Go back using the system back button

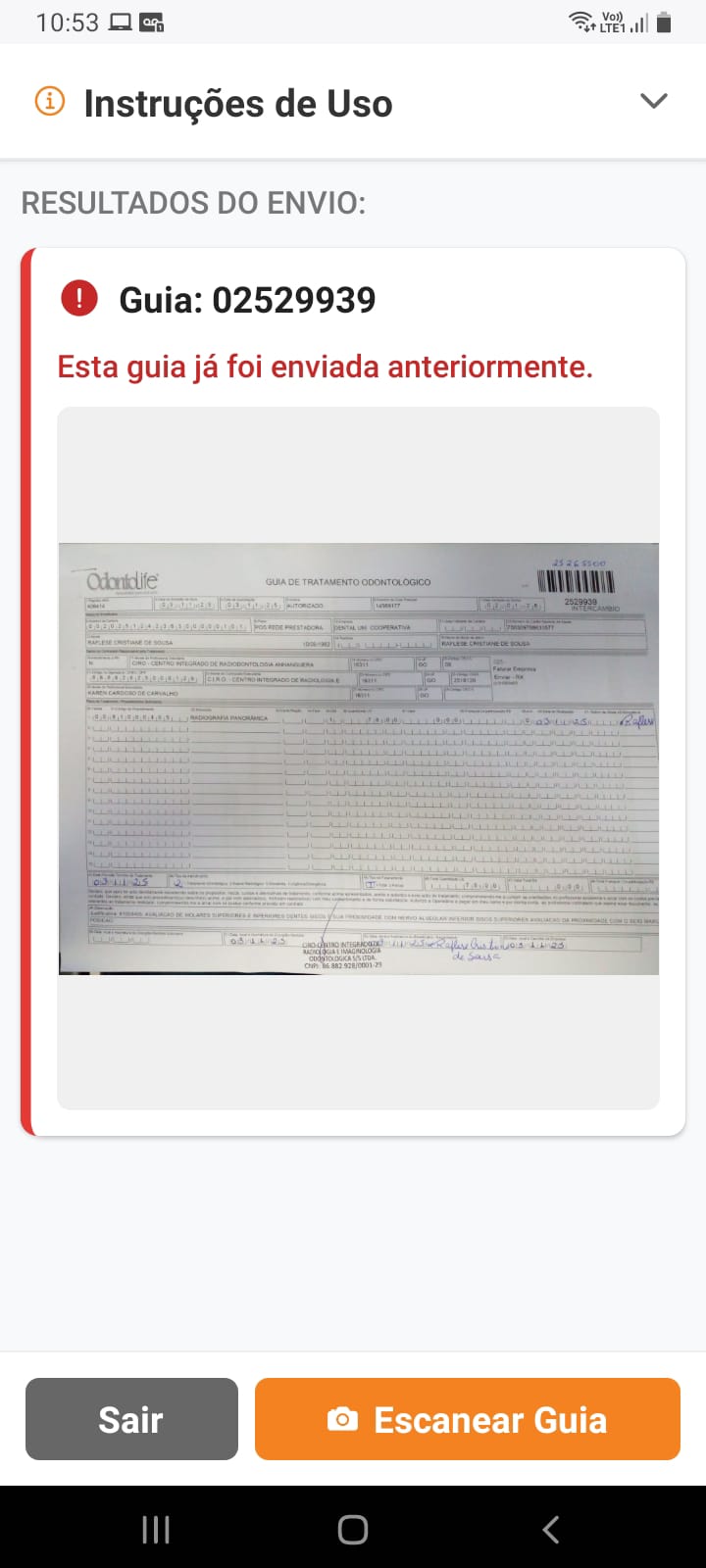551,1529
